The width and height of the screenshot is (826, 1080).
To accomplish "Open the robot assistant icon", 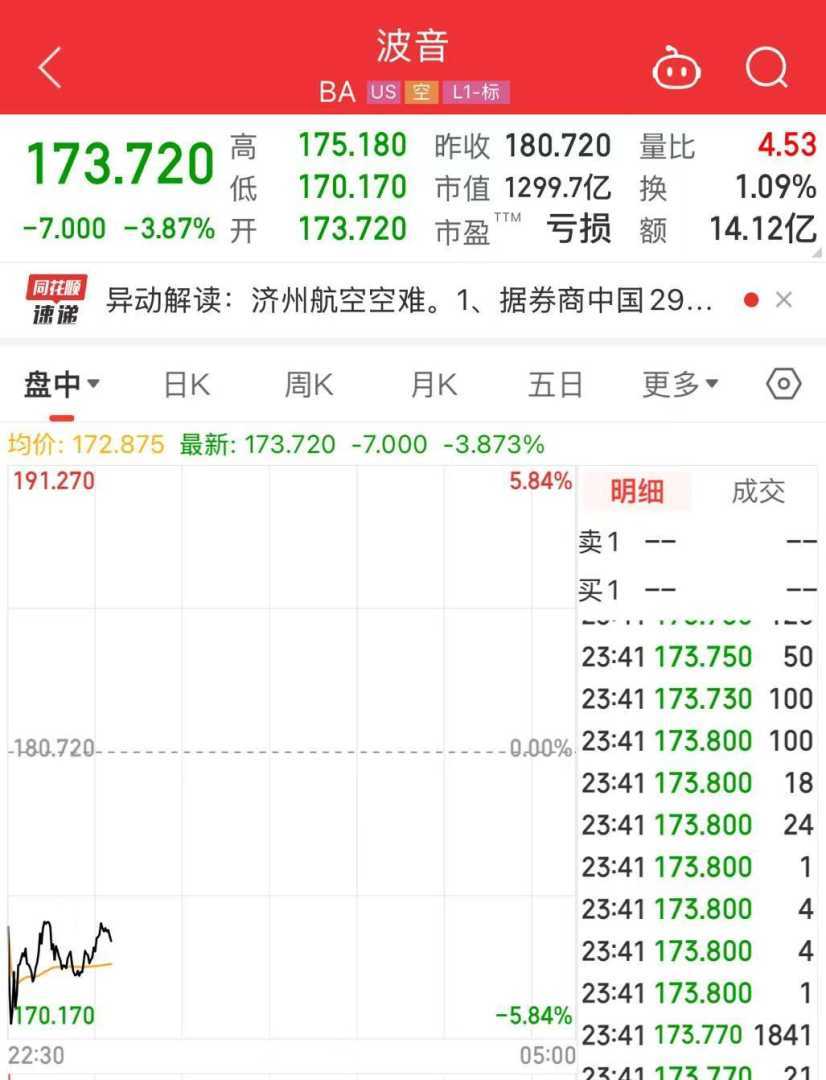I will (677, 68).
